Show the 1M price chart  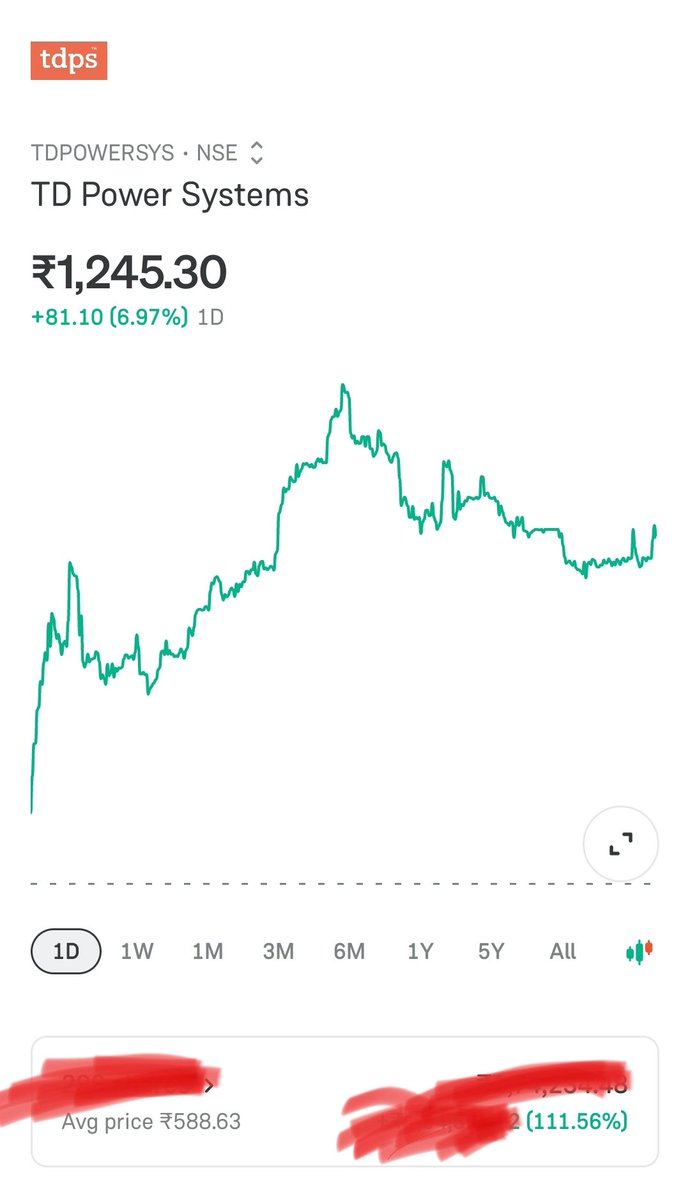coord(207,951)
